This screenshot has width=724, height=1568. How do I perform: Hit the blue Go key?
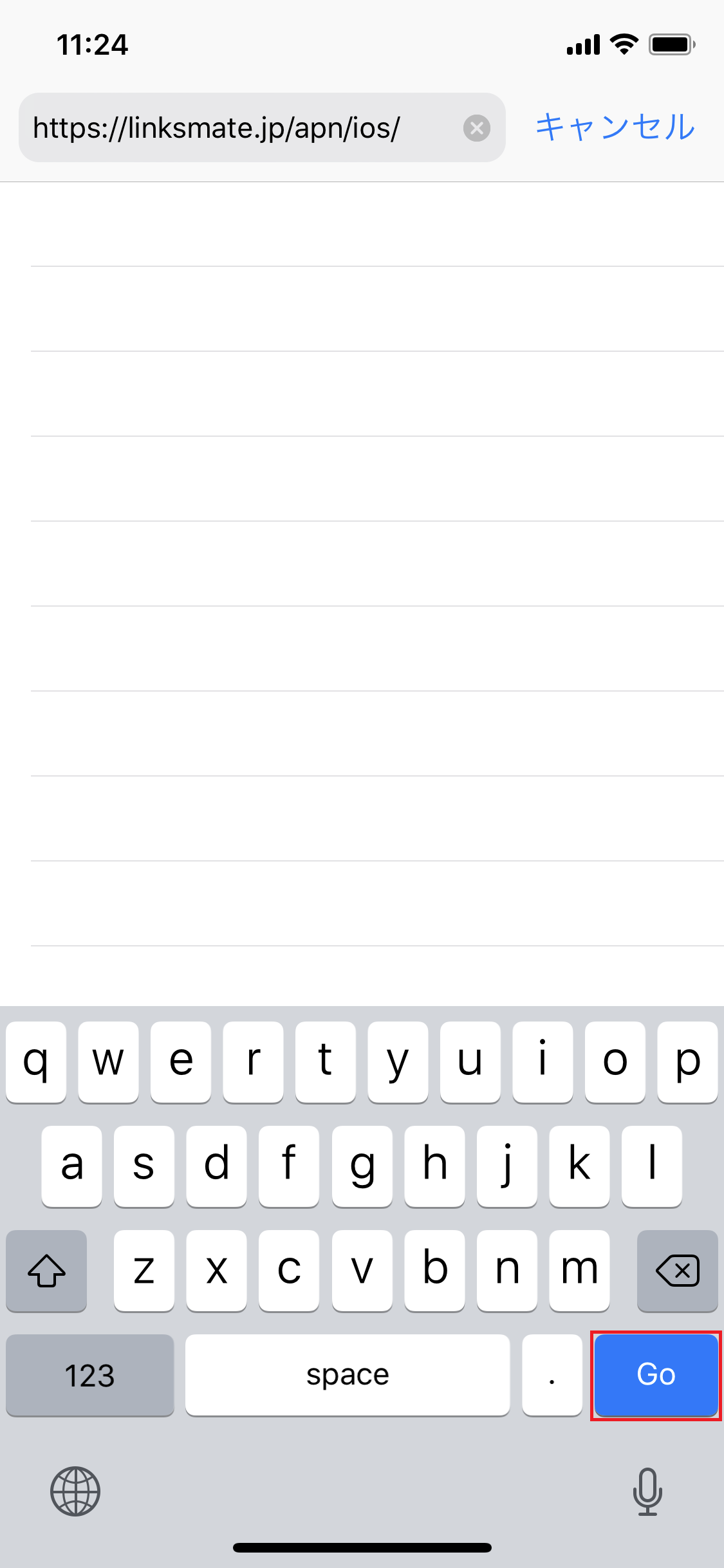point(656,1375)
